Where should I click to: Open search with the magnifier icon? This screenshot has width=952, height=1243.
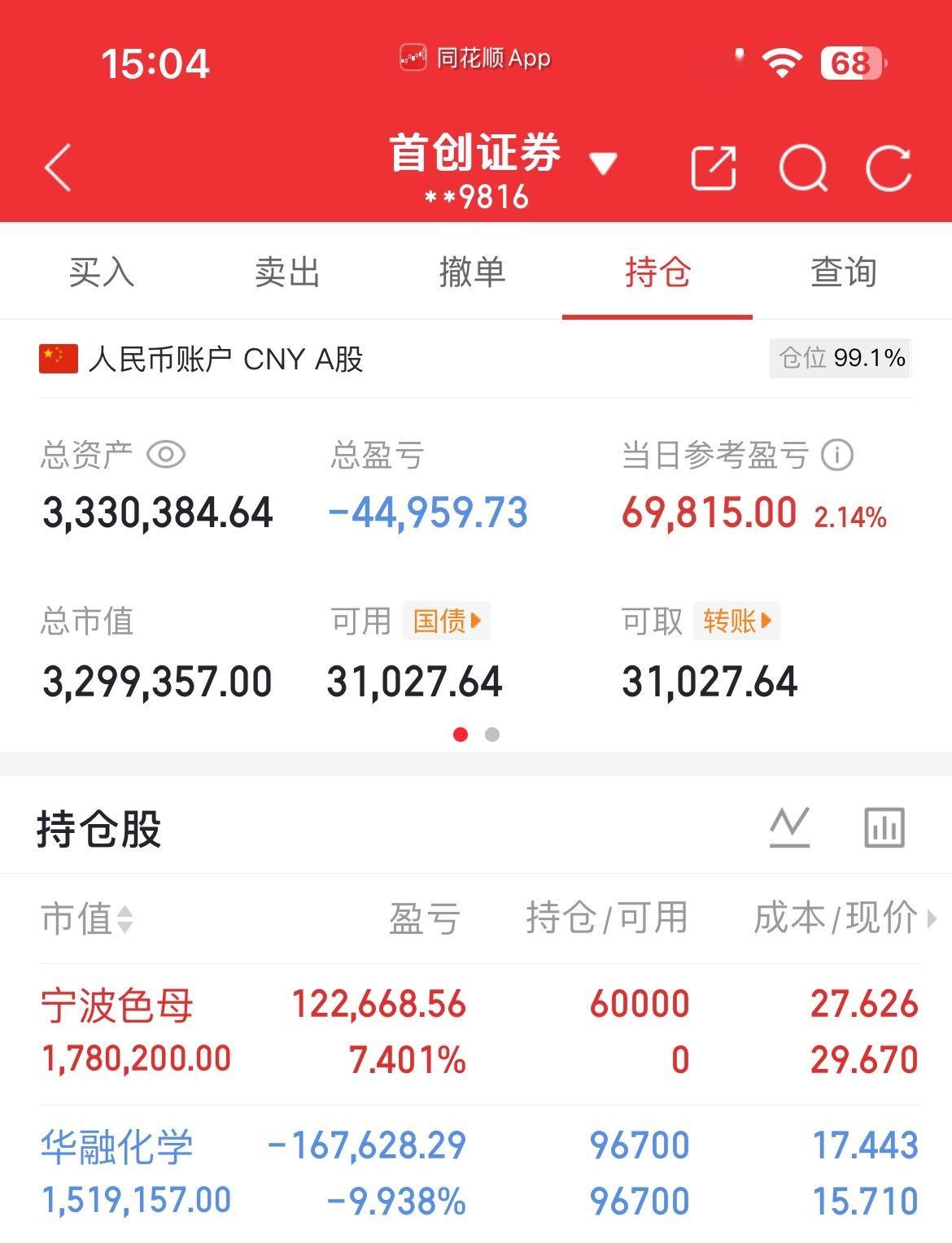[x=803, y=168]
